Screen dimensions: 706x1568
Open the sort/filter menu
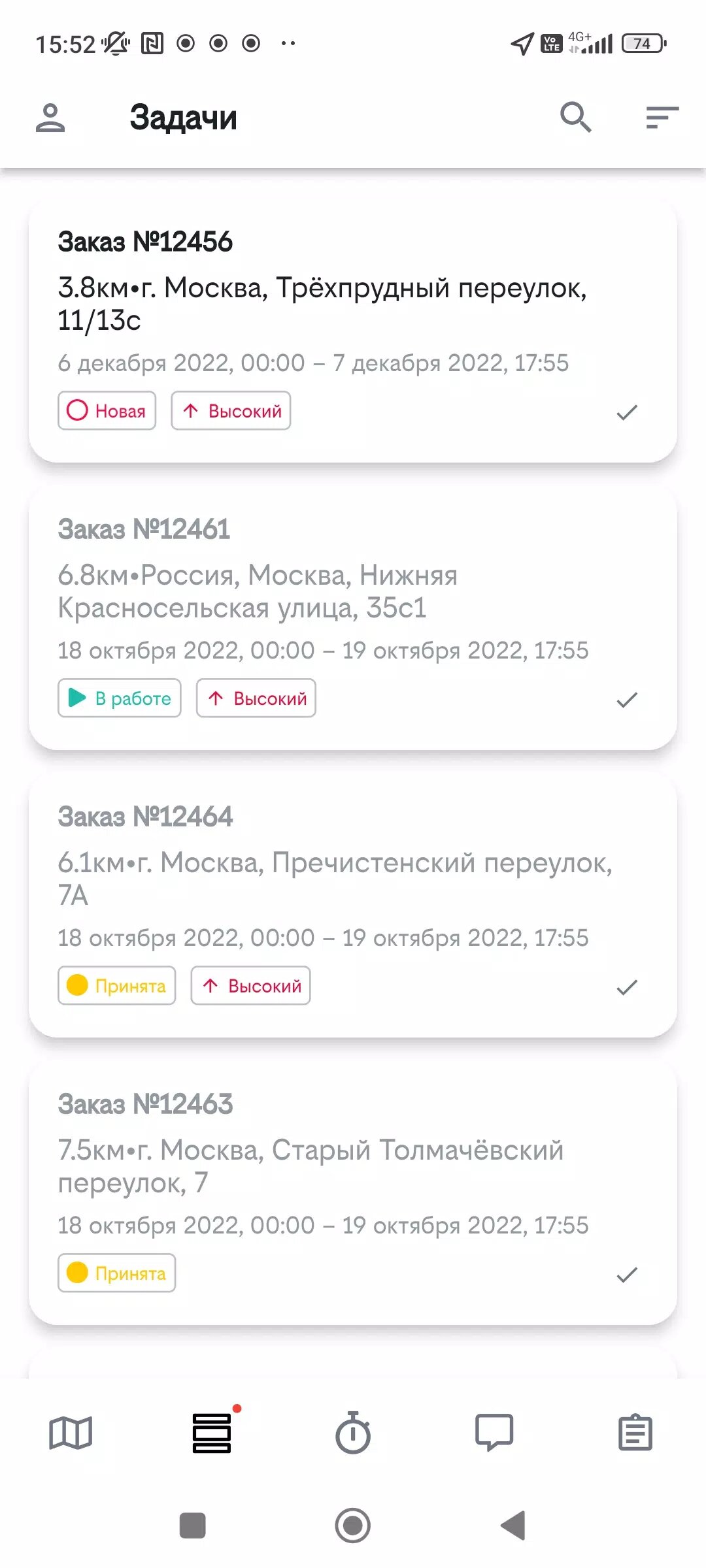click(x=662, y=118)
